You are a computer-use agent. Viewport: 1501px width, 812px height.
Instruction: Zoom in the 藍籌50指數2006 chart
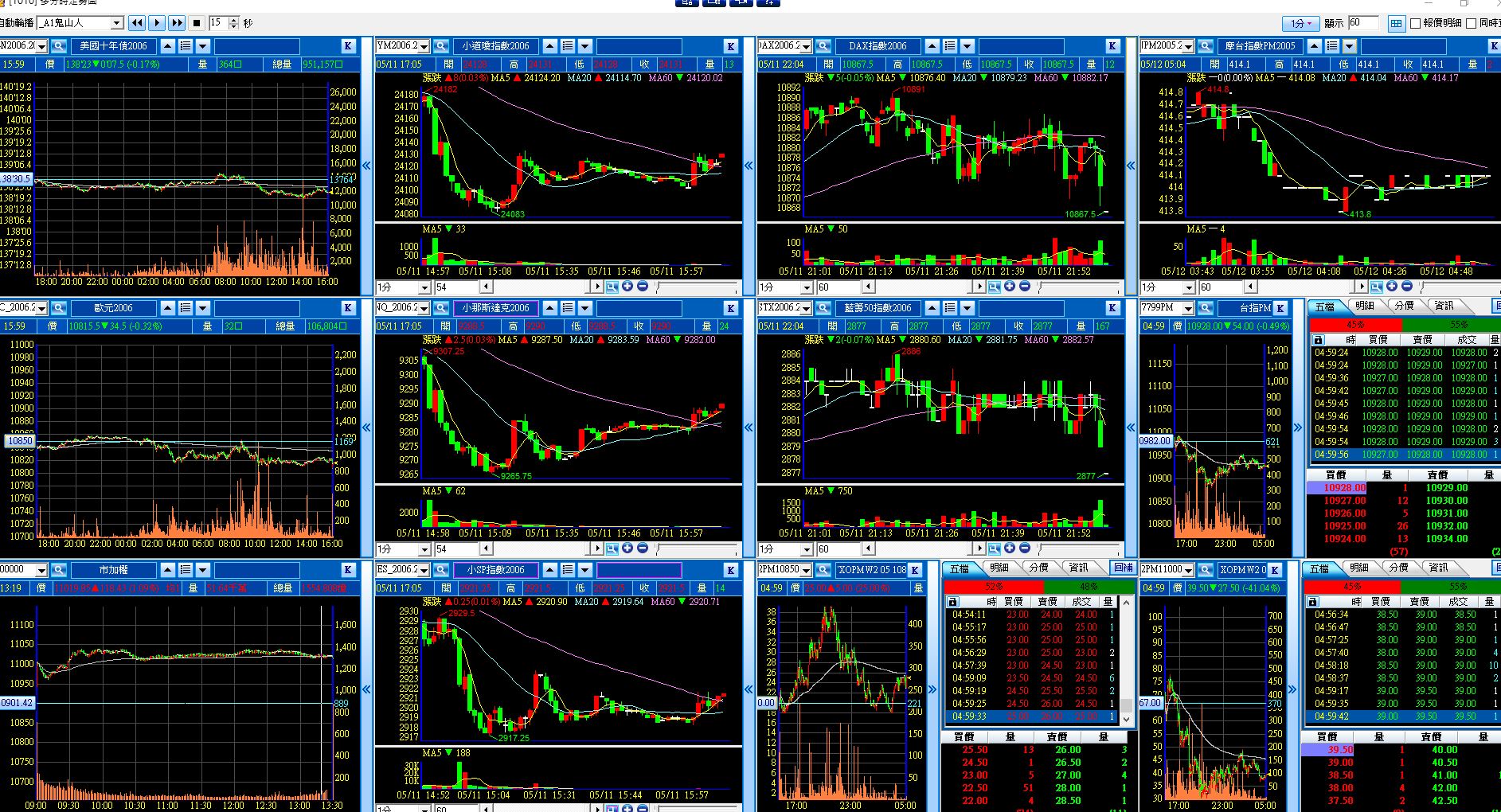(1010, 548)
